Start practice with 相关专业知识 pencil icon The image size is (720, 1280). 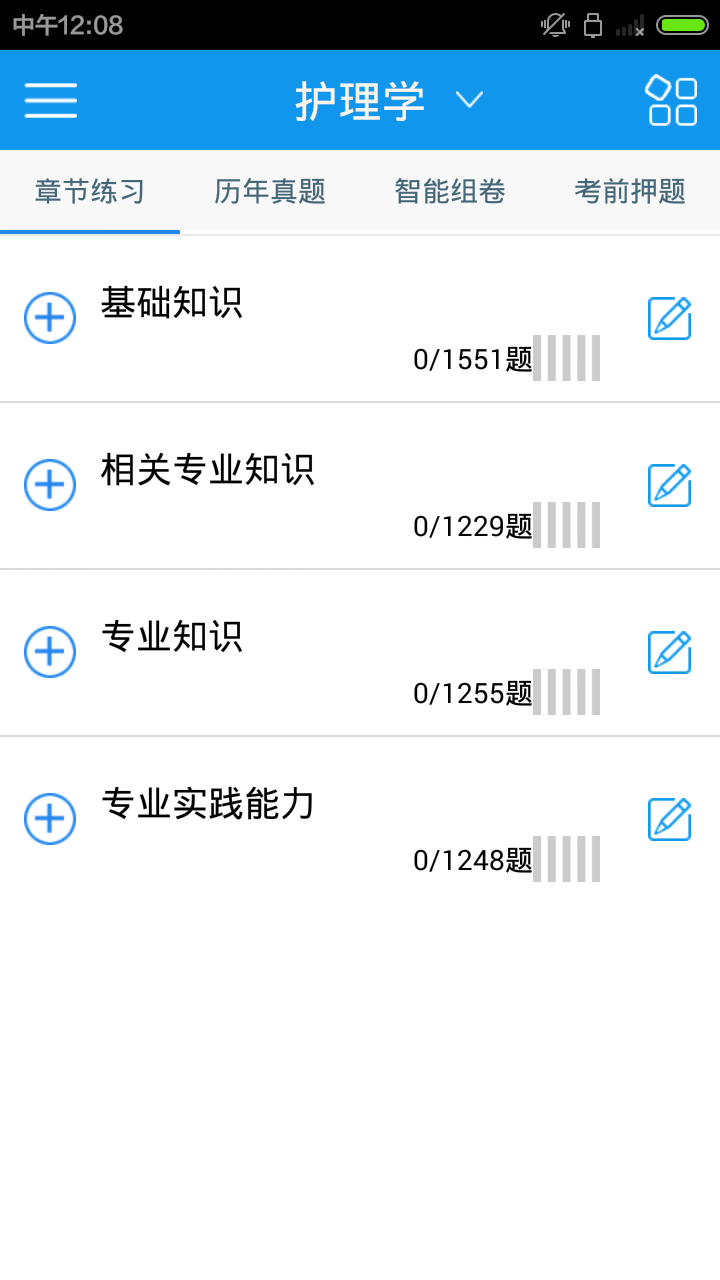pos(669,485)
